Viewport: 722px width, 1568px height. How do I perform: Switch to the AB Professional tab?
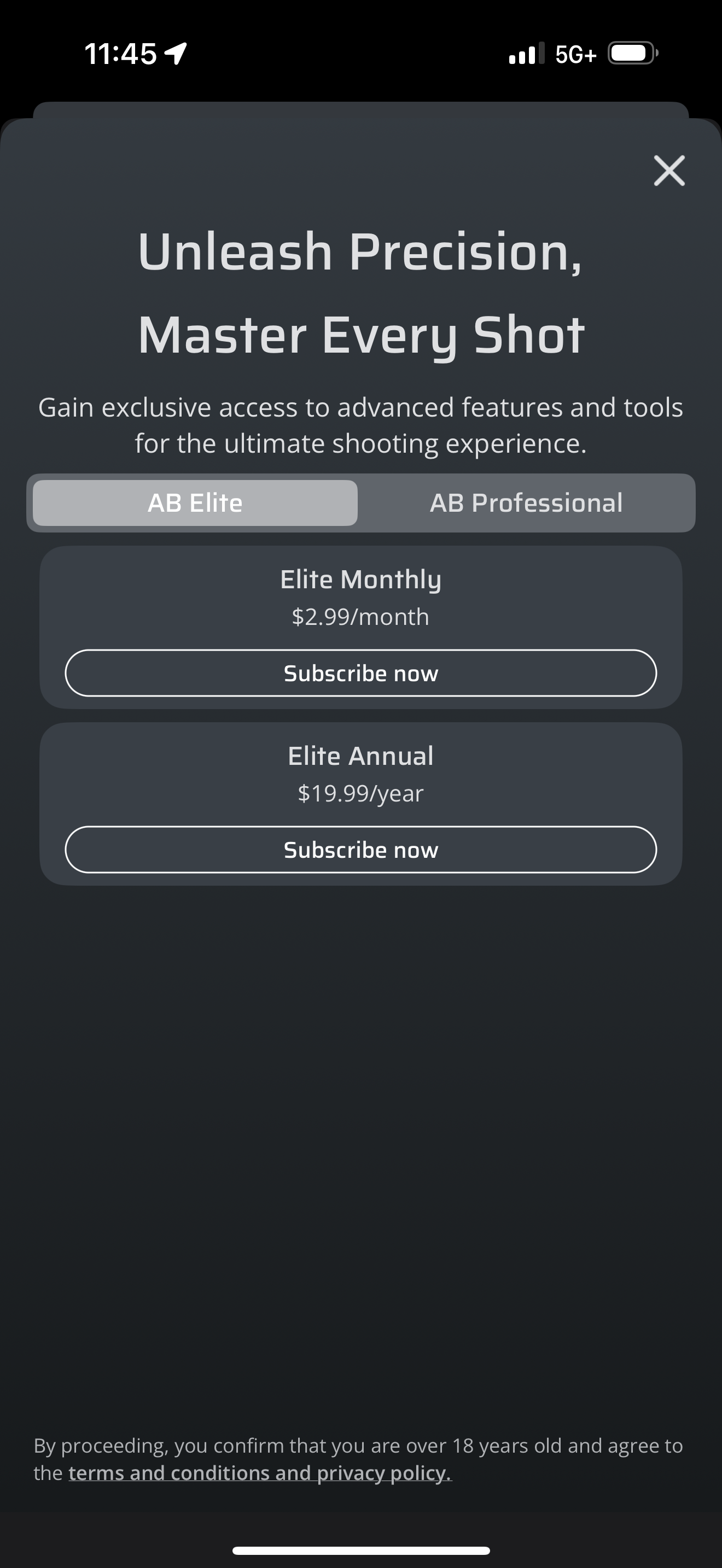[x=526, y=503]
